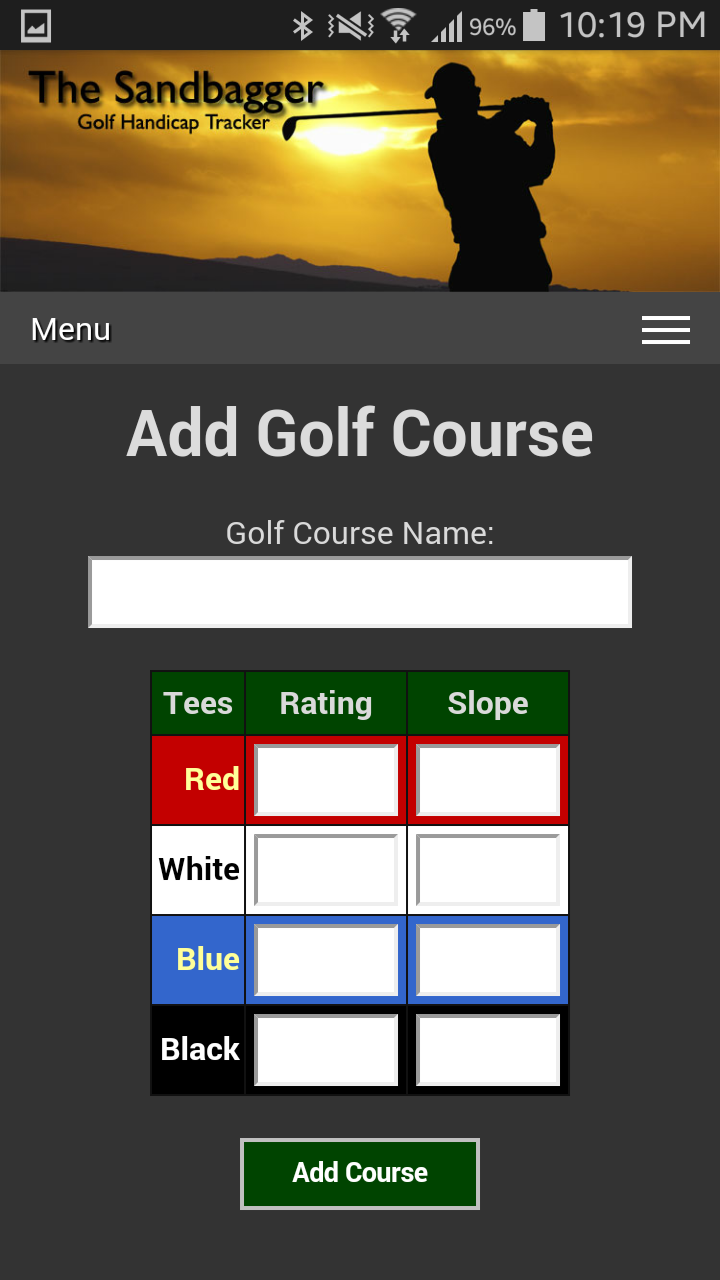720x1280 pixels.
Task: Submit with the Add Course button
Action: [360, 1173]
